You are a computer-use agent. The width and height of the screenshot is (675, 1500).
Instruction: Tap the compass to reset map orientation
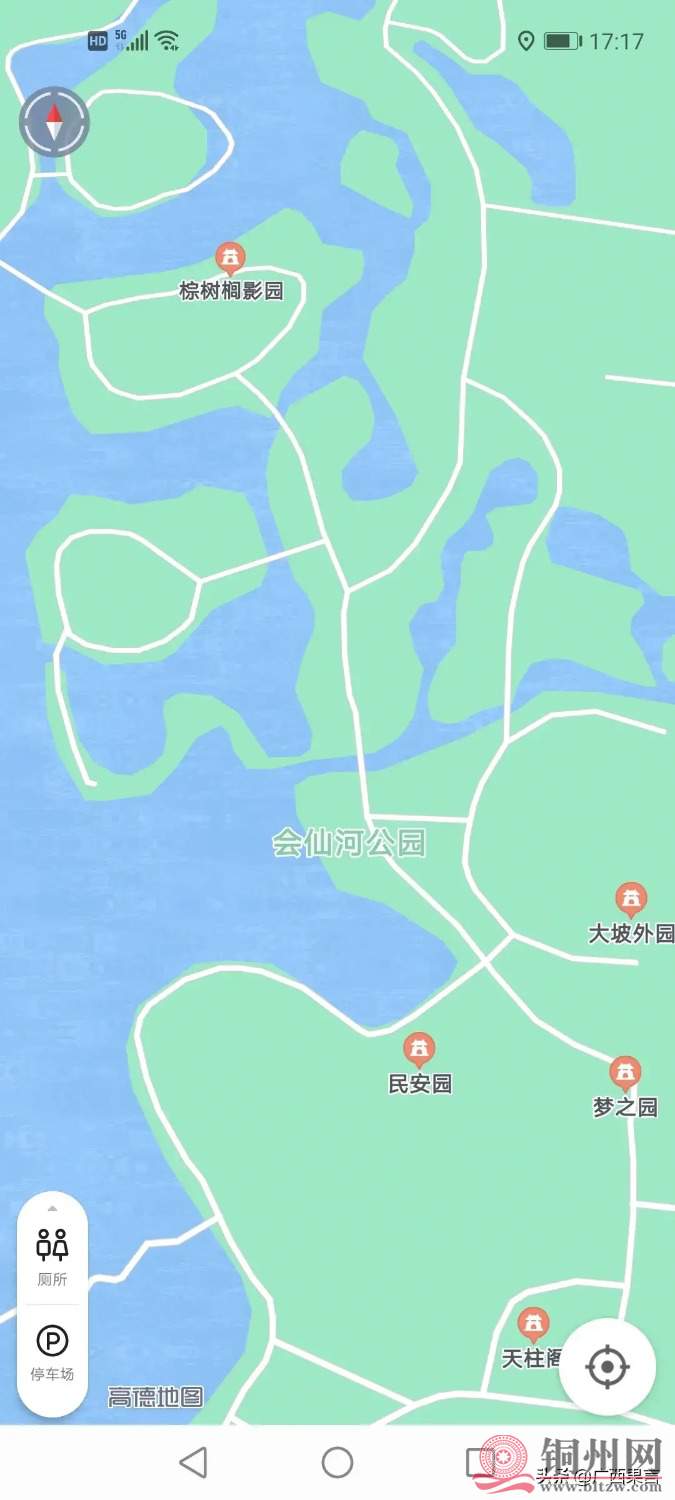point(54,123)
